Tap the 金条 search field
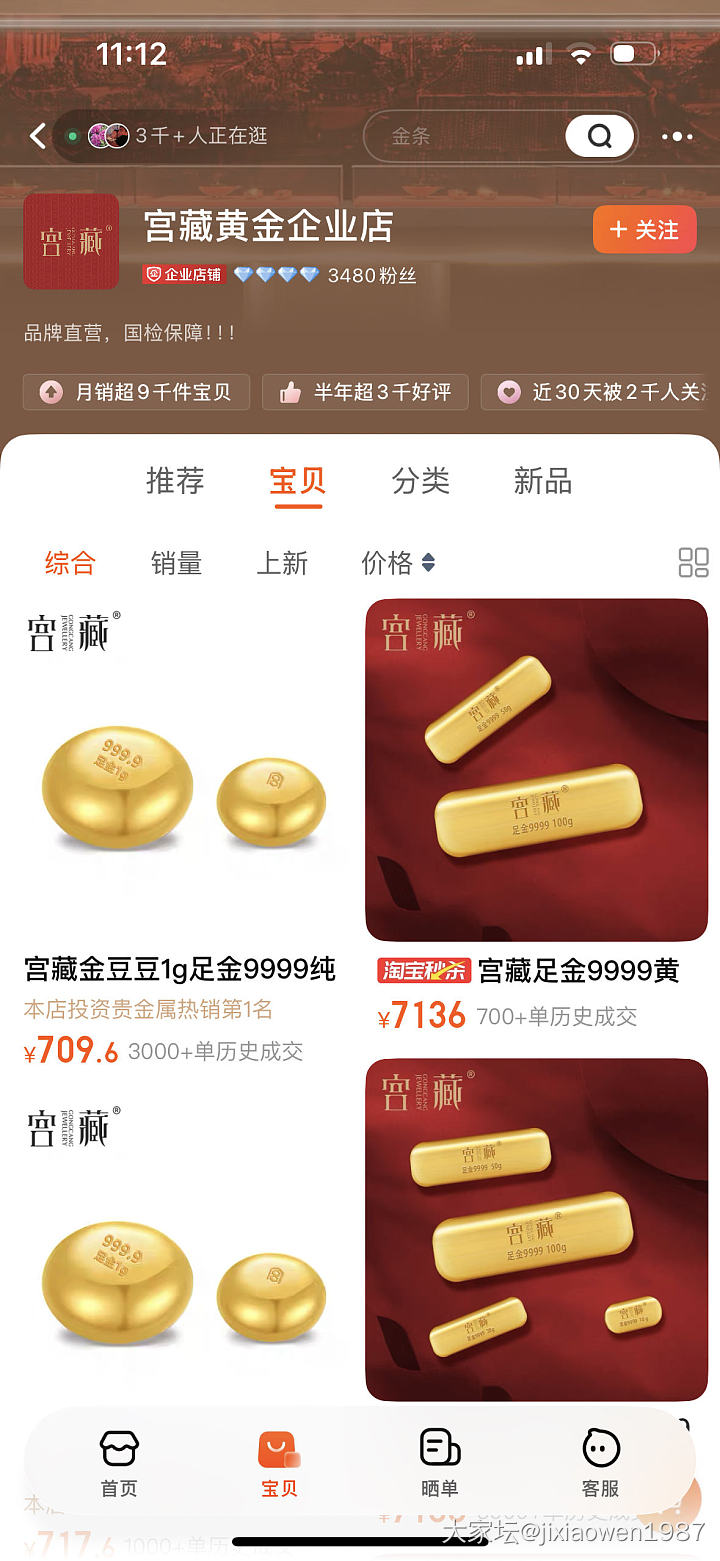 [x=460, y=136]
